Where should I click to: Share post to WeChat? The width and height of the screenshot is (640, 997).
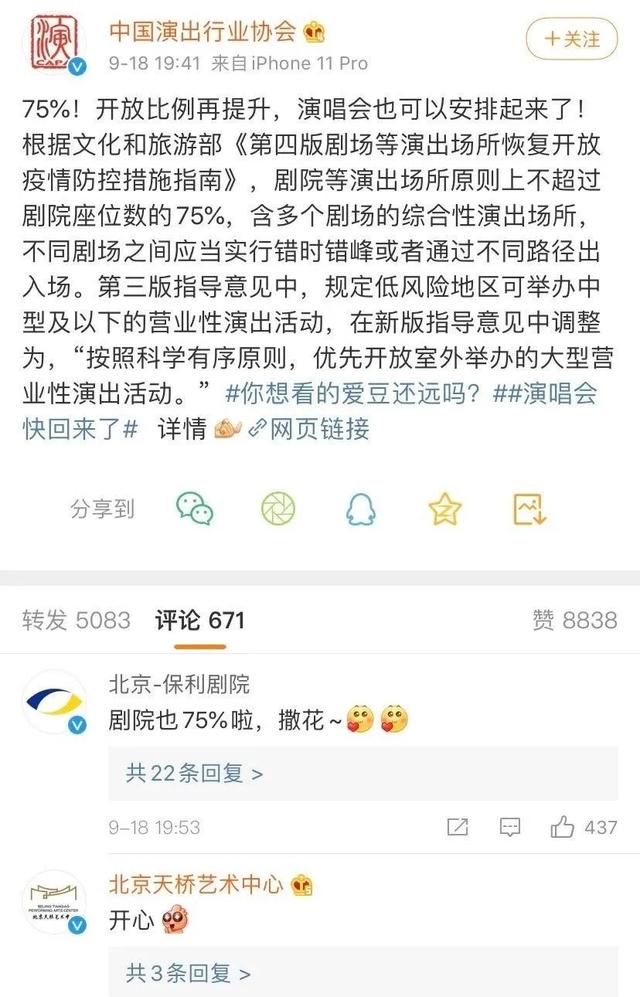pos(195,509)
